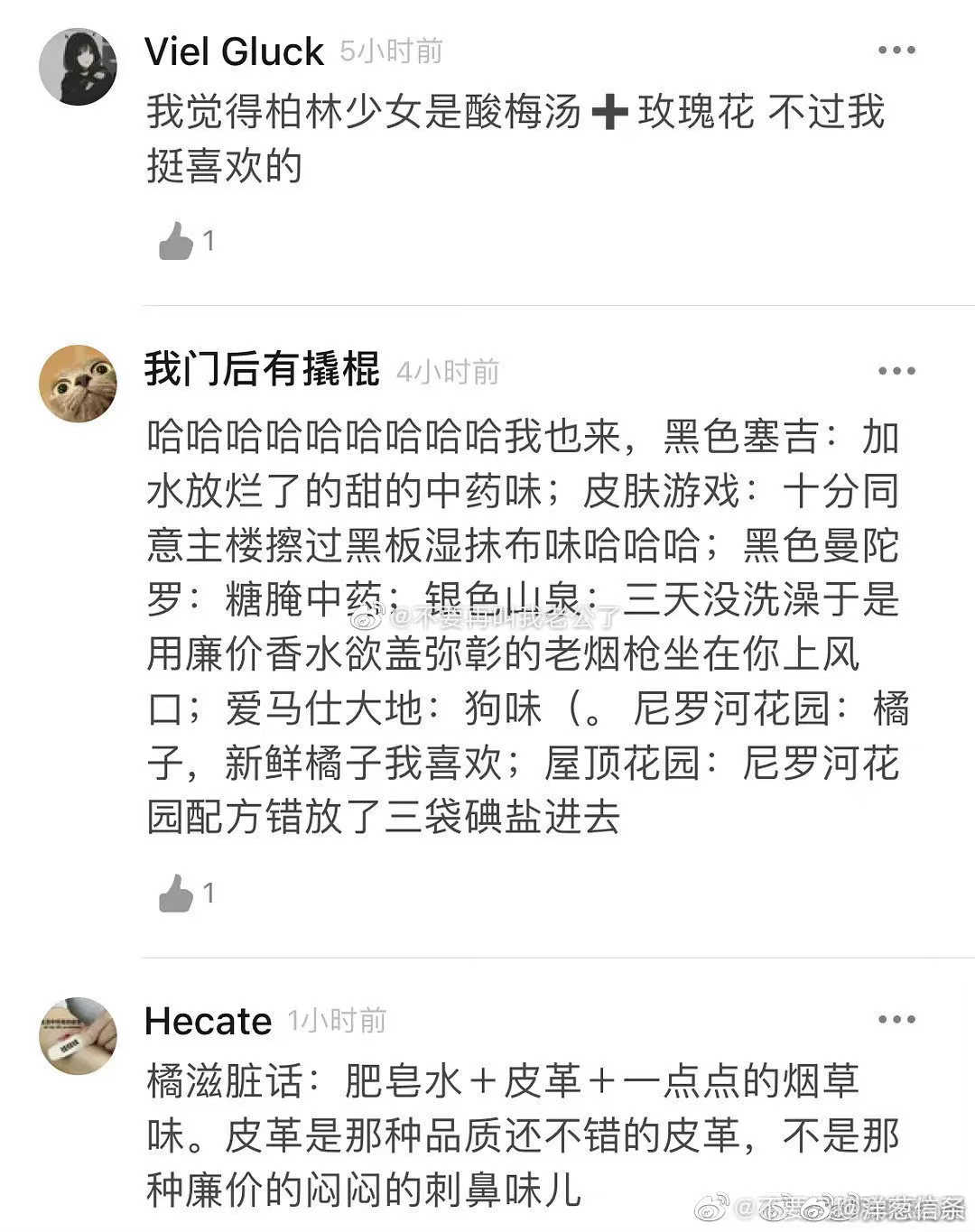Tap the username Viel Gluck
The image size is (975, 1232).
tap(234, 51)
